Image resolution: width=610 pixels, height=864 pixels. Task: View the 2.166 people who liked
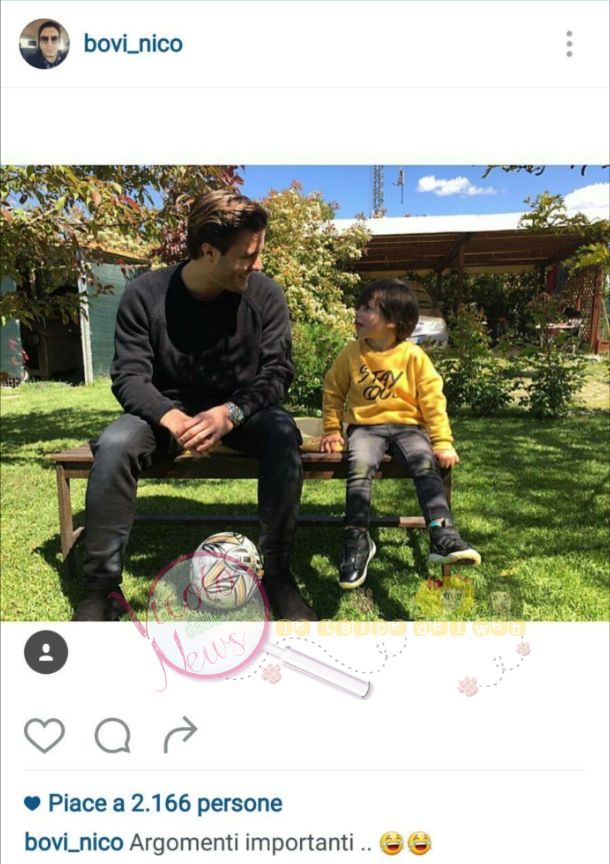tap(165, 803)
